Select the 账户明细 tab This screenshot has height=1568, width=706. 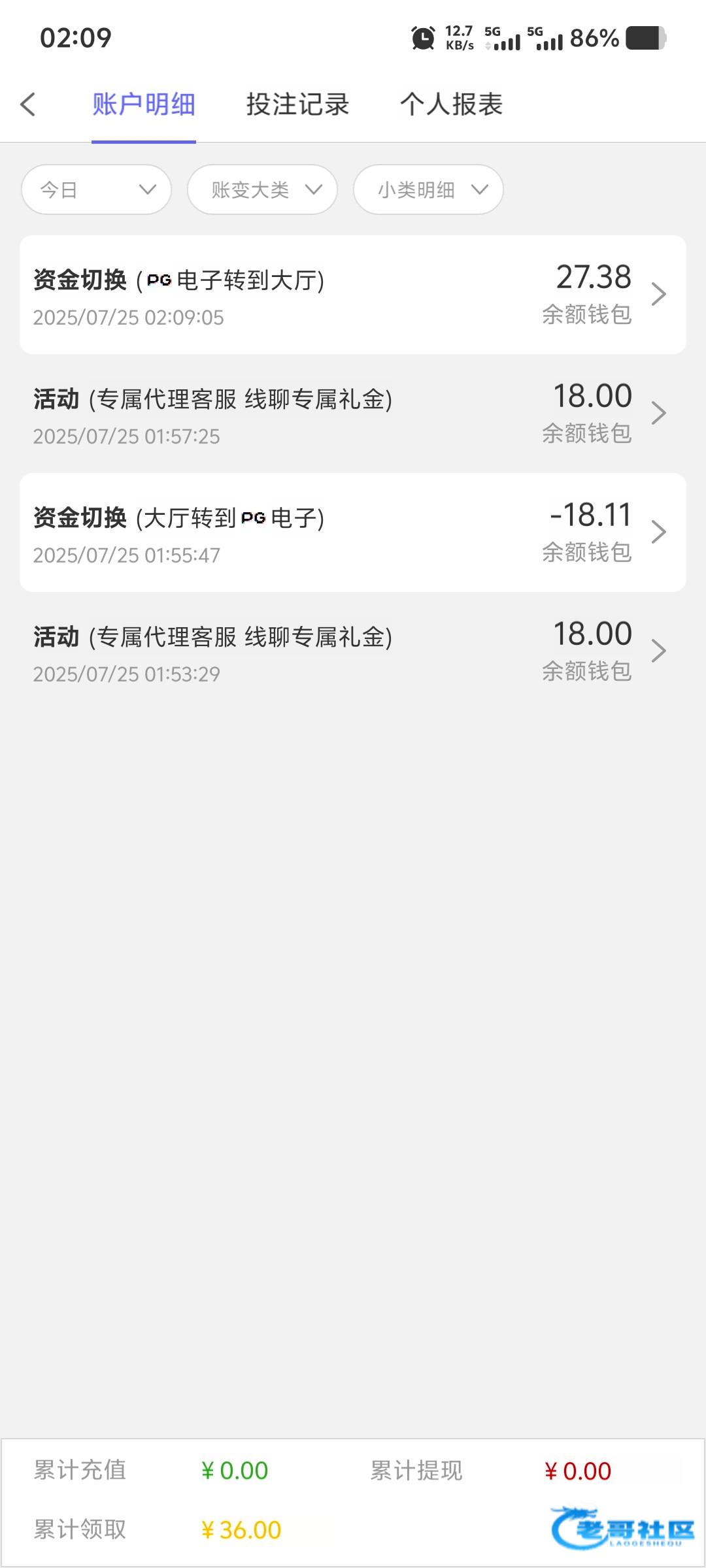pos(144,105)
